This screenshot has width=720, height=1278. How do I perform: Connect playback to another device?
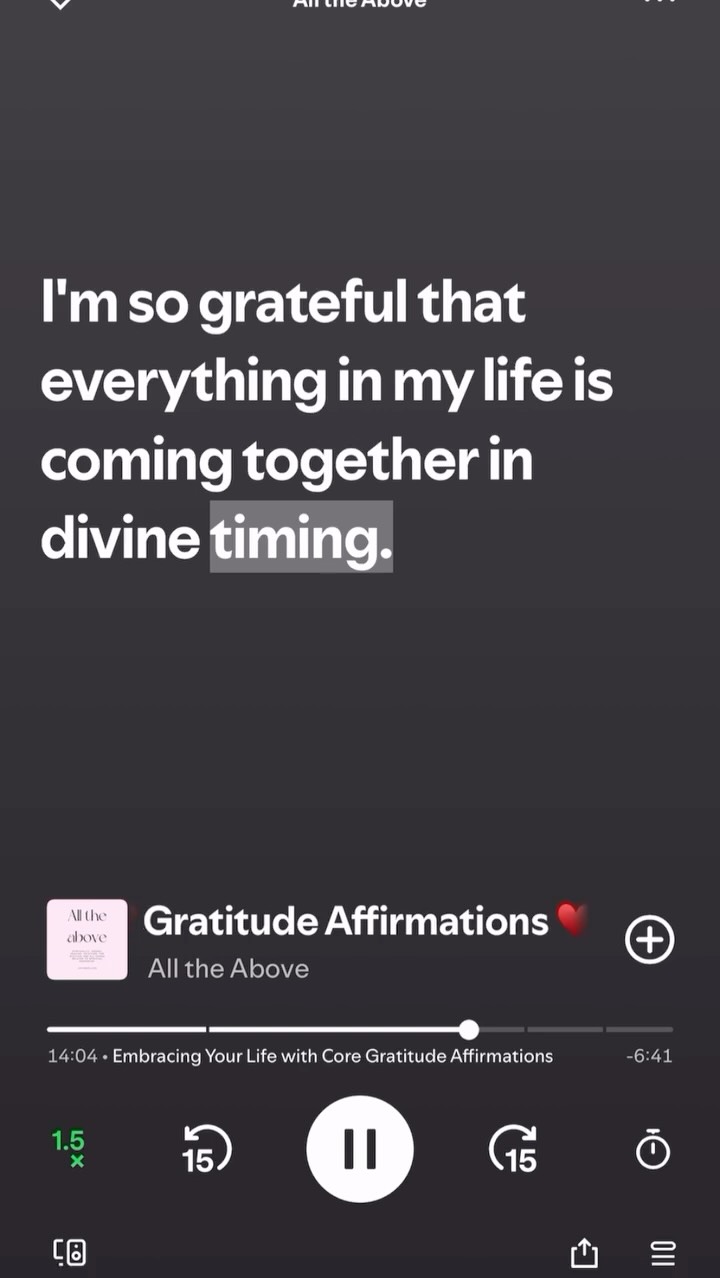[x=68, y=1251]
